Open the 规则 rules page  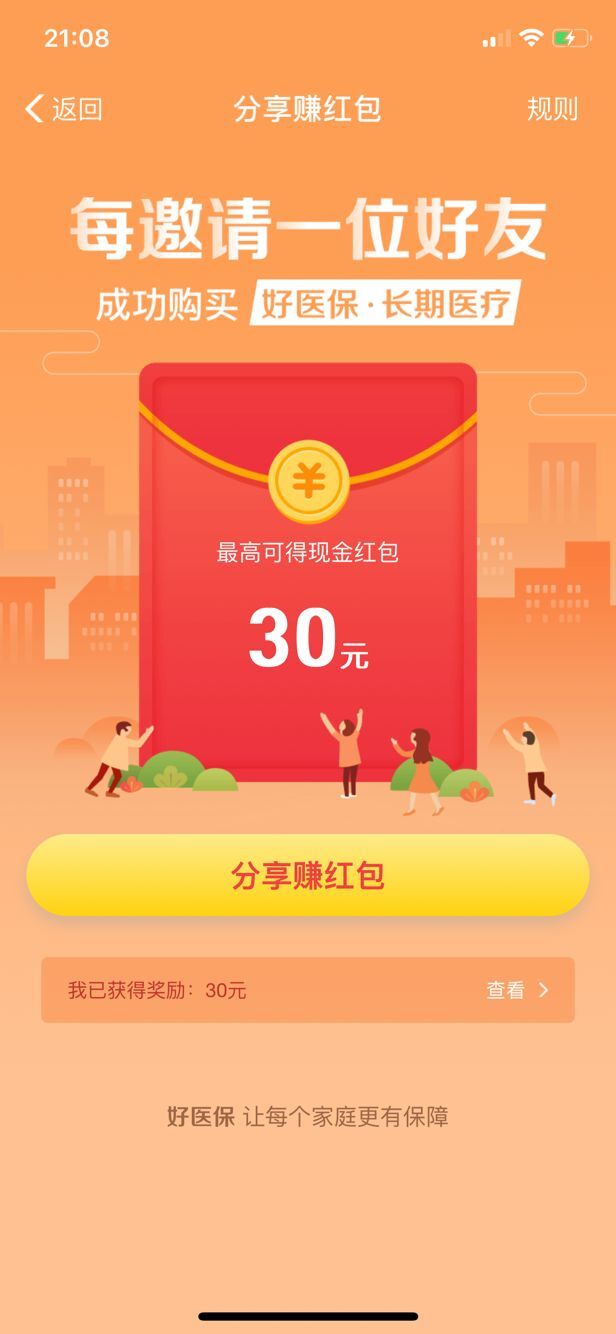click(x=552, y=109)
